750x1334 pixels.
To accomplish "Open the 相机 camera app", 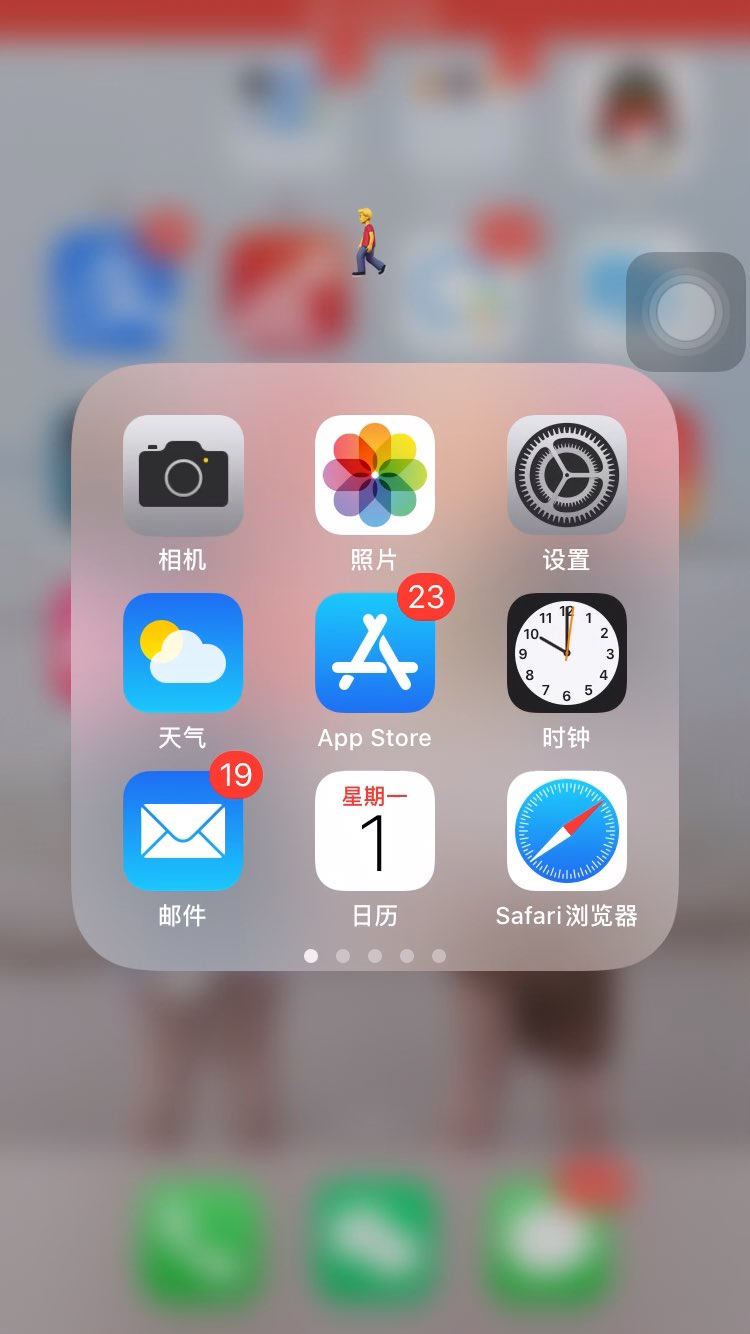I will (183, 475).
